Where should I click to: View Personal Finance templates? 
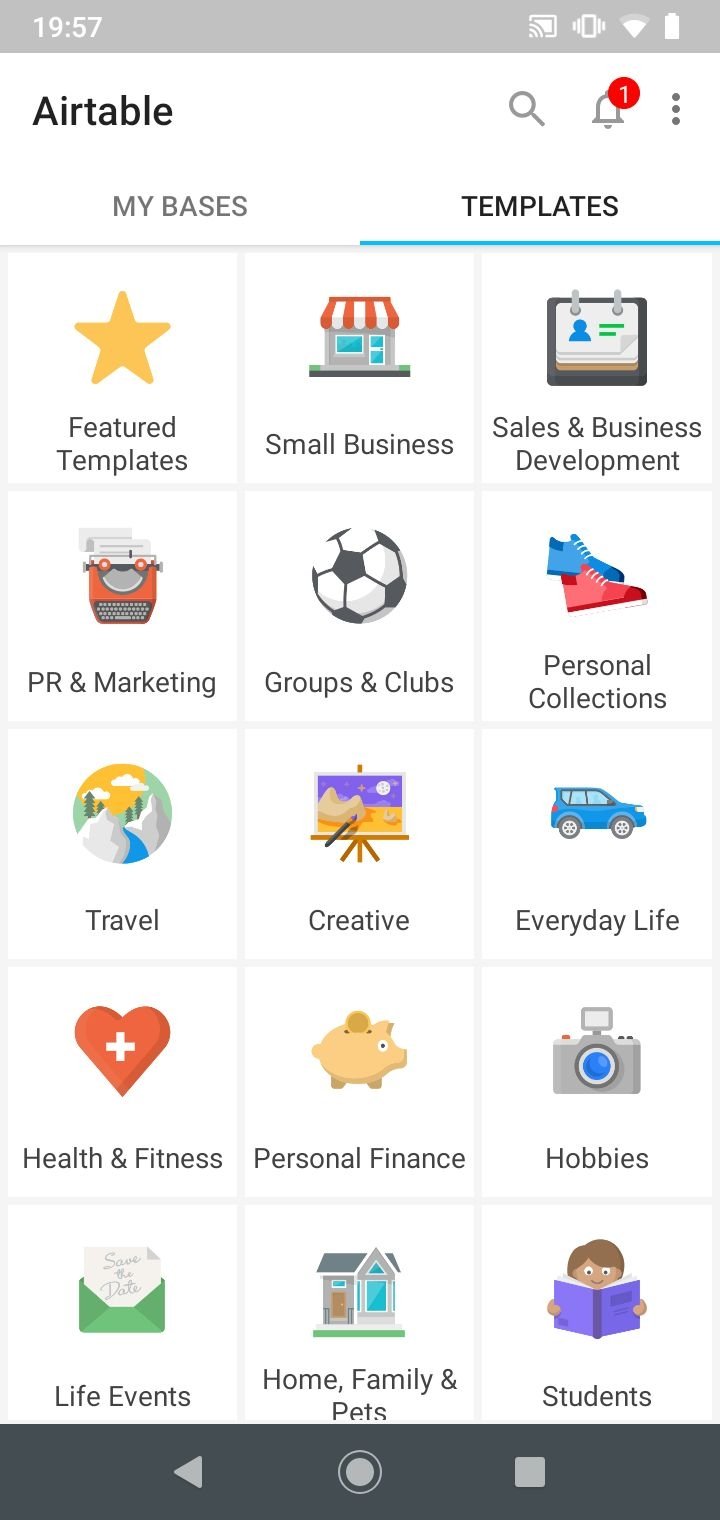click(359, 1082)
